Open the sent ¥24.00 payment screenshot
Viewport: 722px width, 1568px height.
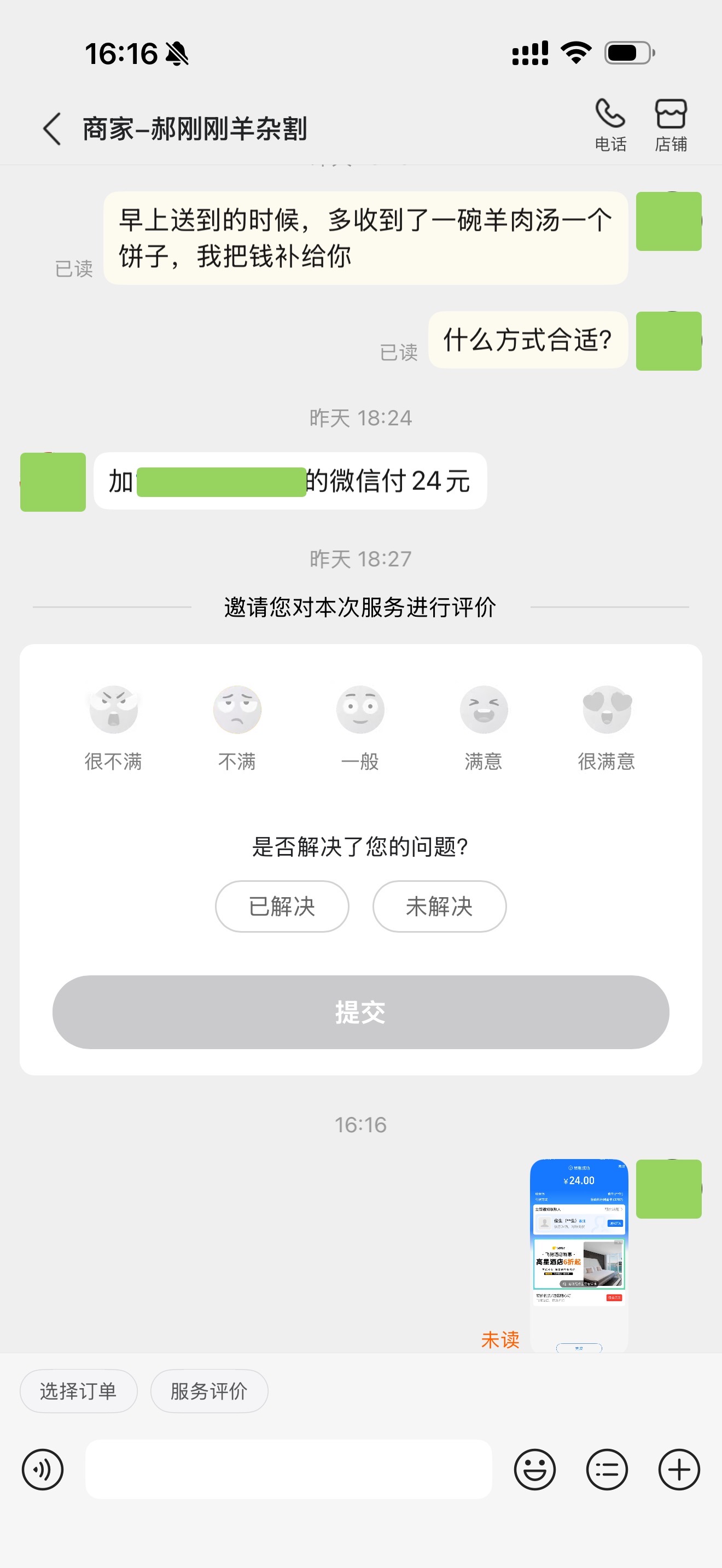click(x=578, y=1254)
